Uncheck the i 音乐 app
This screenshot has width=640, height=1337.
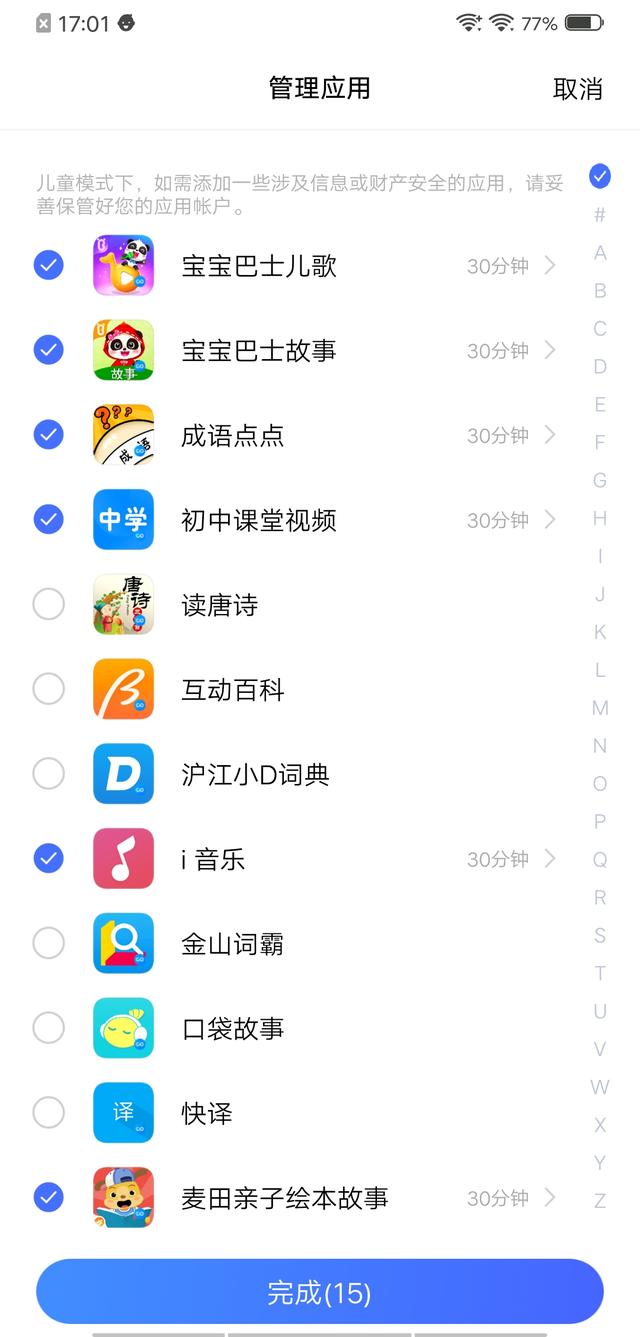tap(48, 858)
